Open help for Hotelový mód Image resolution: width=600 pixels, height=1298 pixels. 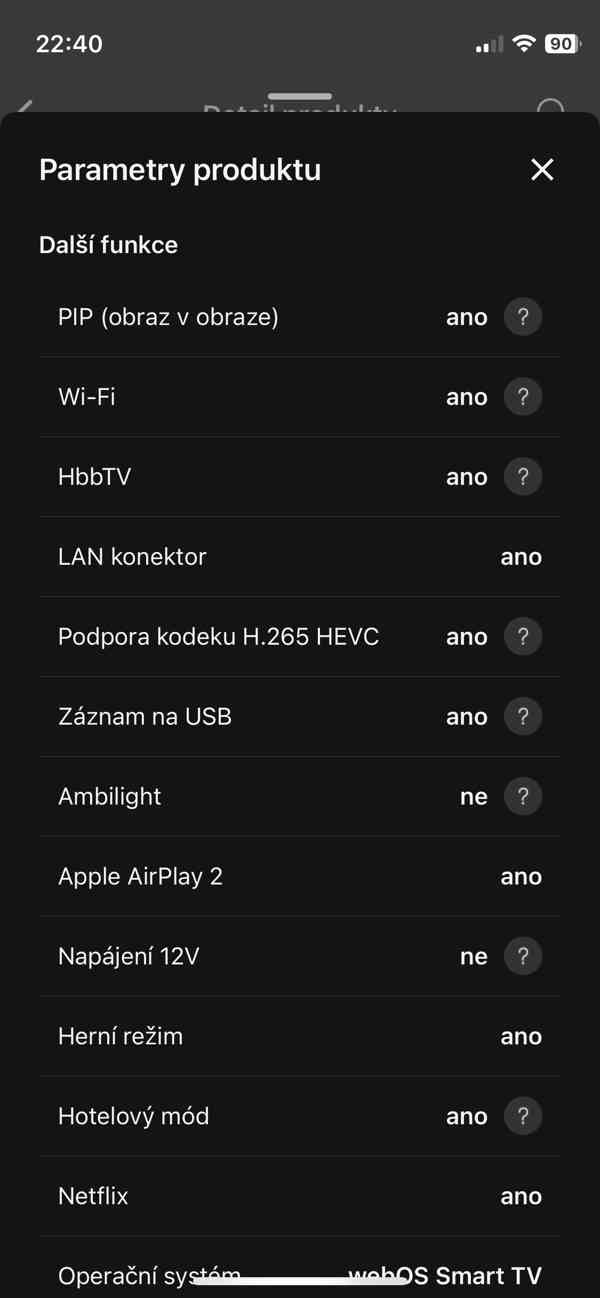pyautogui.click(x=522, y=1117)
